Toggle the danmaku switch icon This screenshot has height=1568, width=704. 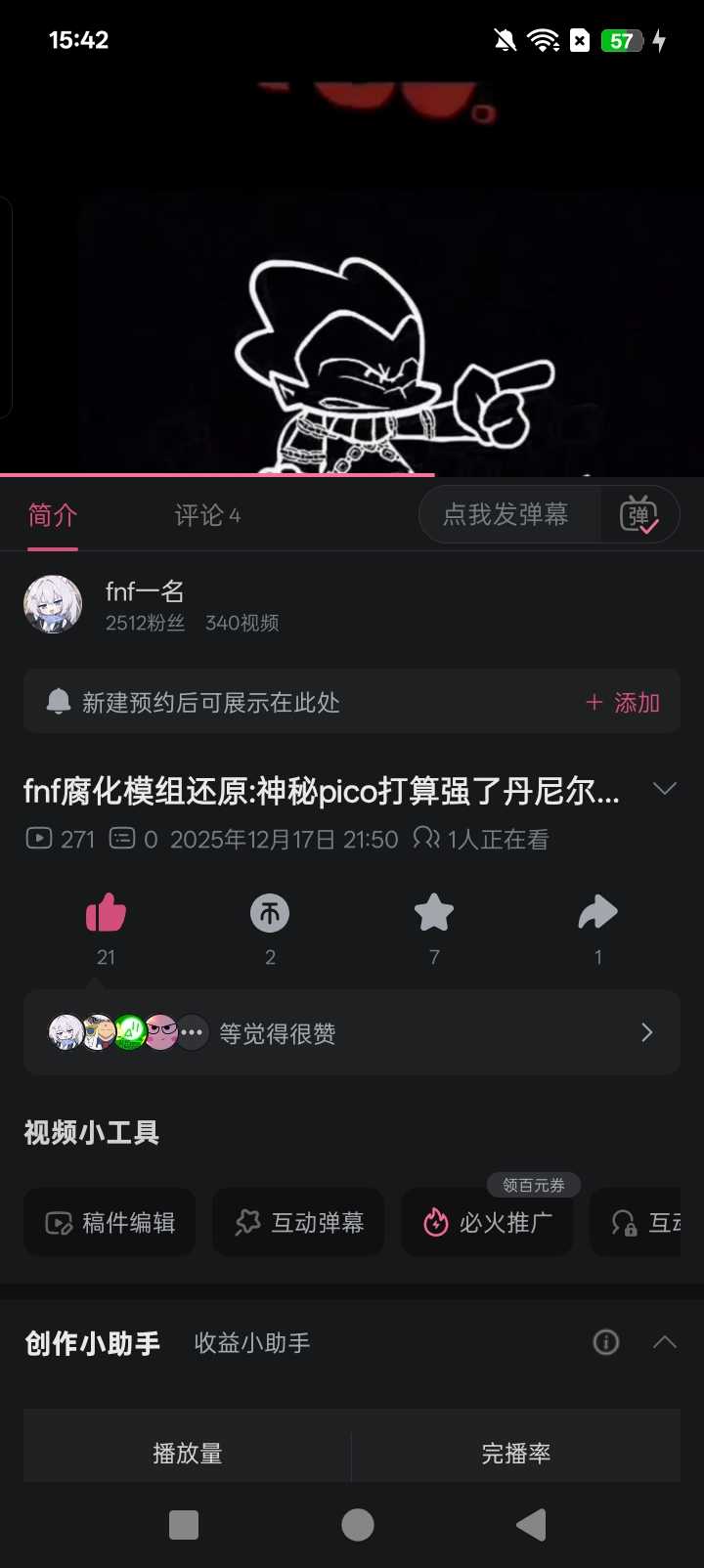point(639,515)
